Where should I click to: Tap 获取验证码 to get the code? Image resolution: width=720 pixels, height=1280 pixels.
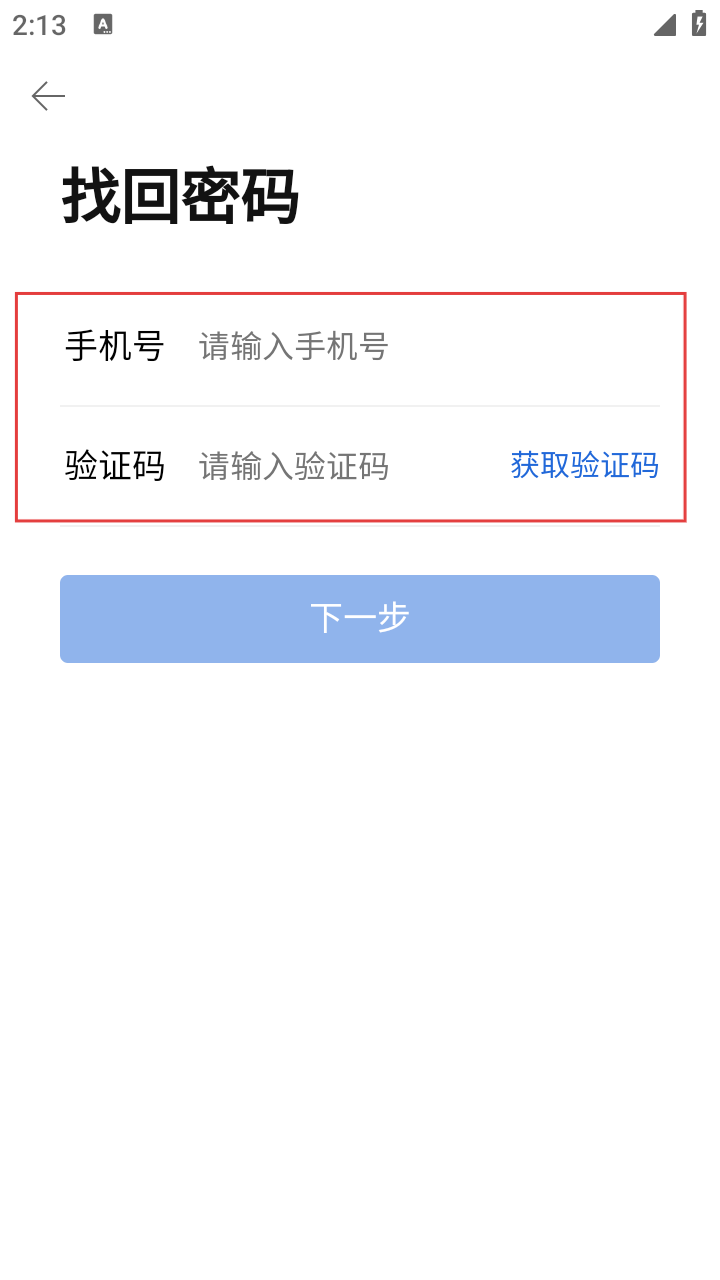pyautogui.click(x=584, y=465)
